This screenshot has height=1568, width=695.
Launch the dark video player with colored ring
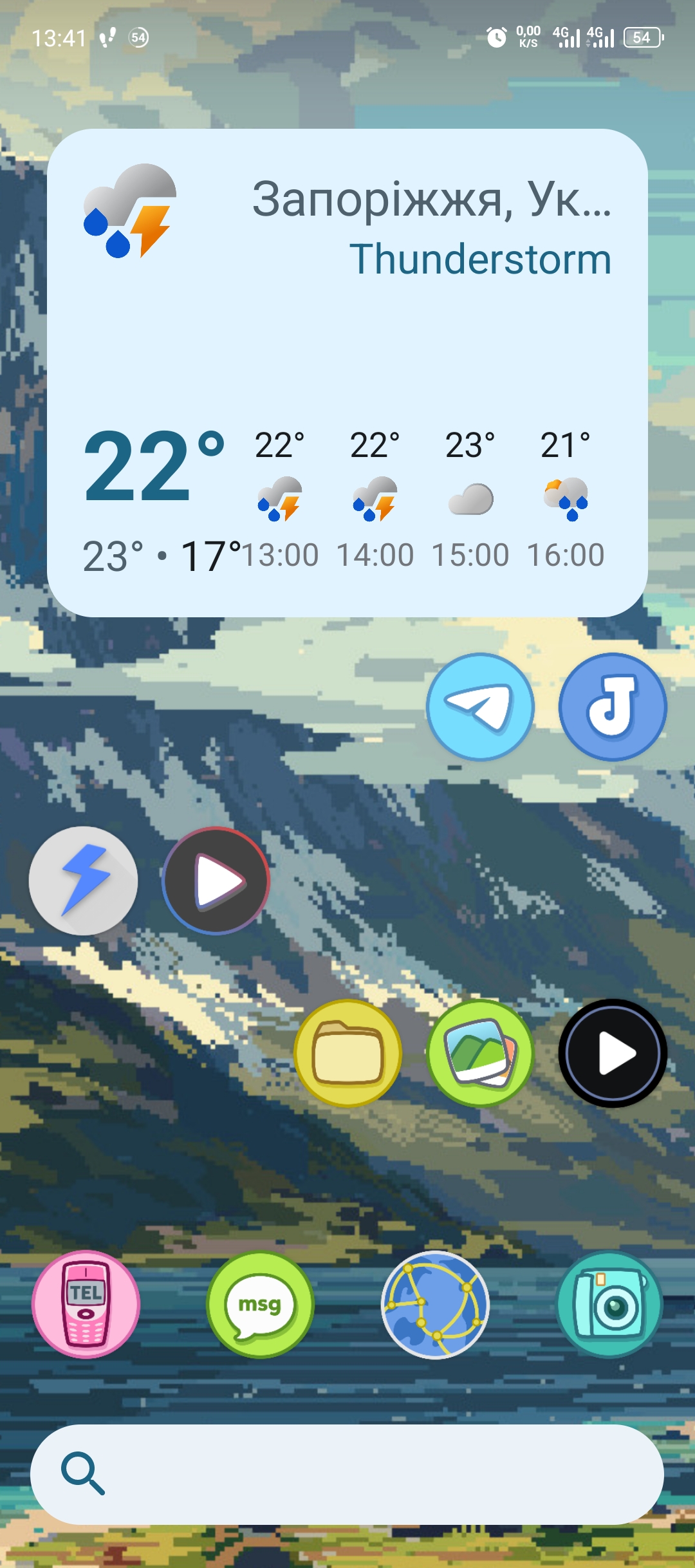pyautogui.click(x=216, y=881)
